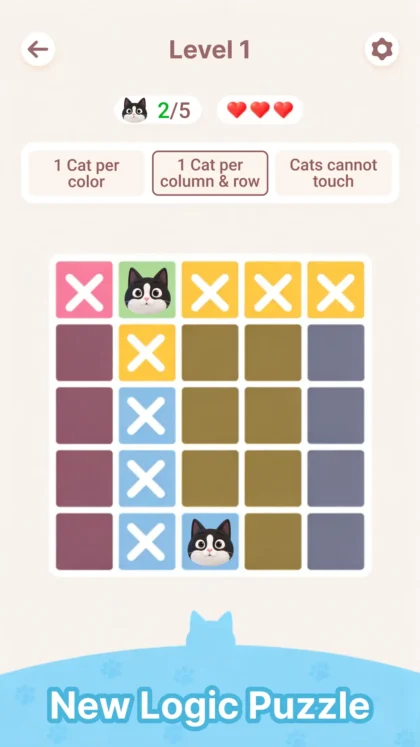Select the "1 Cat per color" rule
Screen dimensions: 420x747
coord(86,173)
